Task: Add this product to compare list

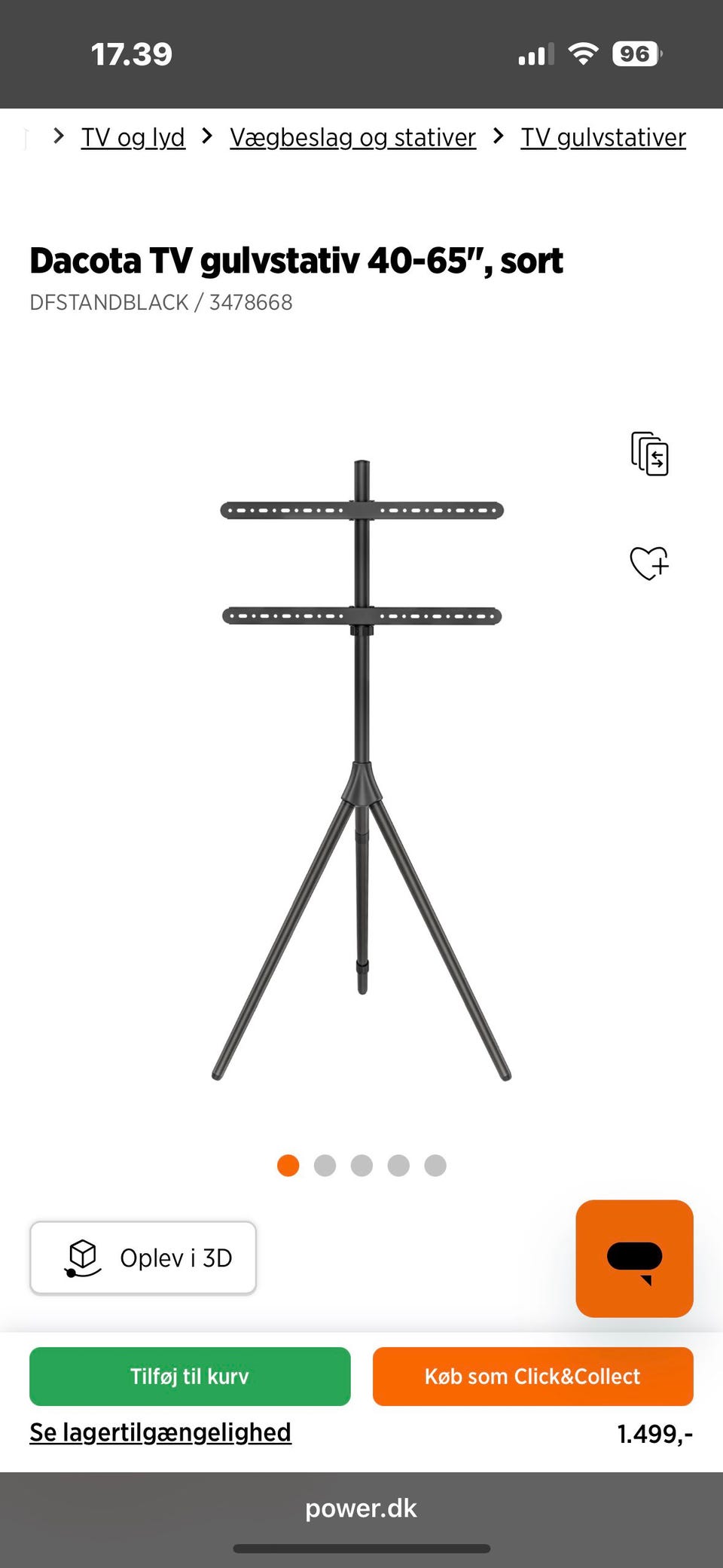Action: click(x=649, y=454)
